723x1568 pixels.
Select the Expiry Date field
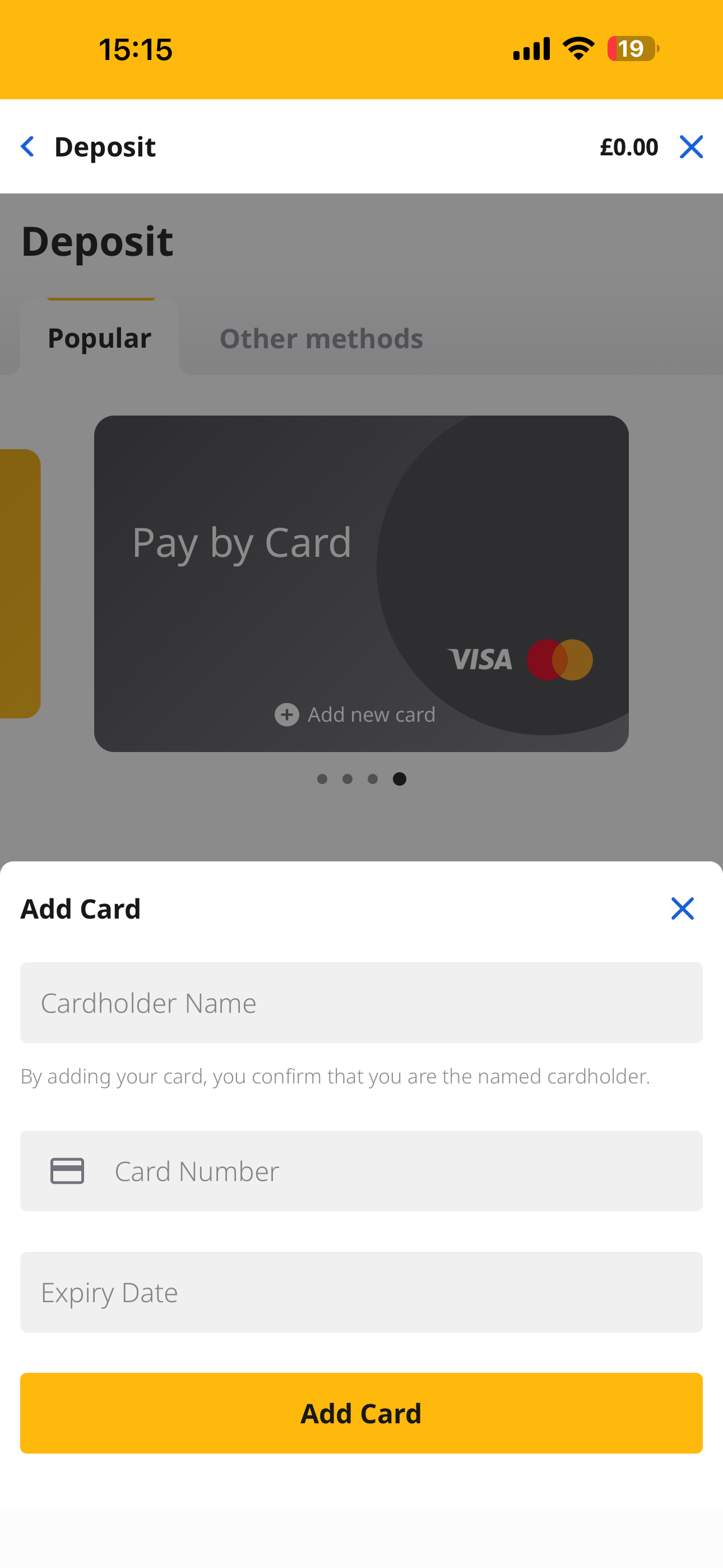(361, 1292)
